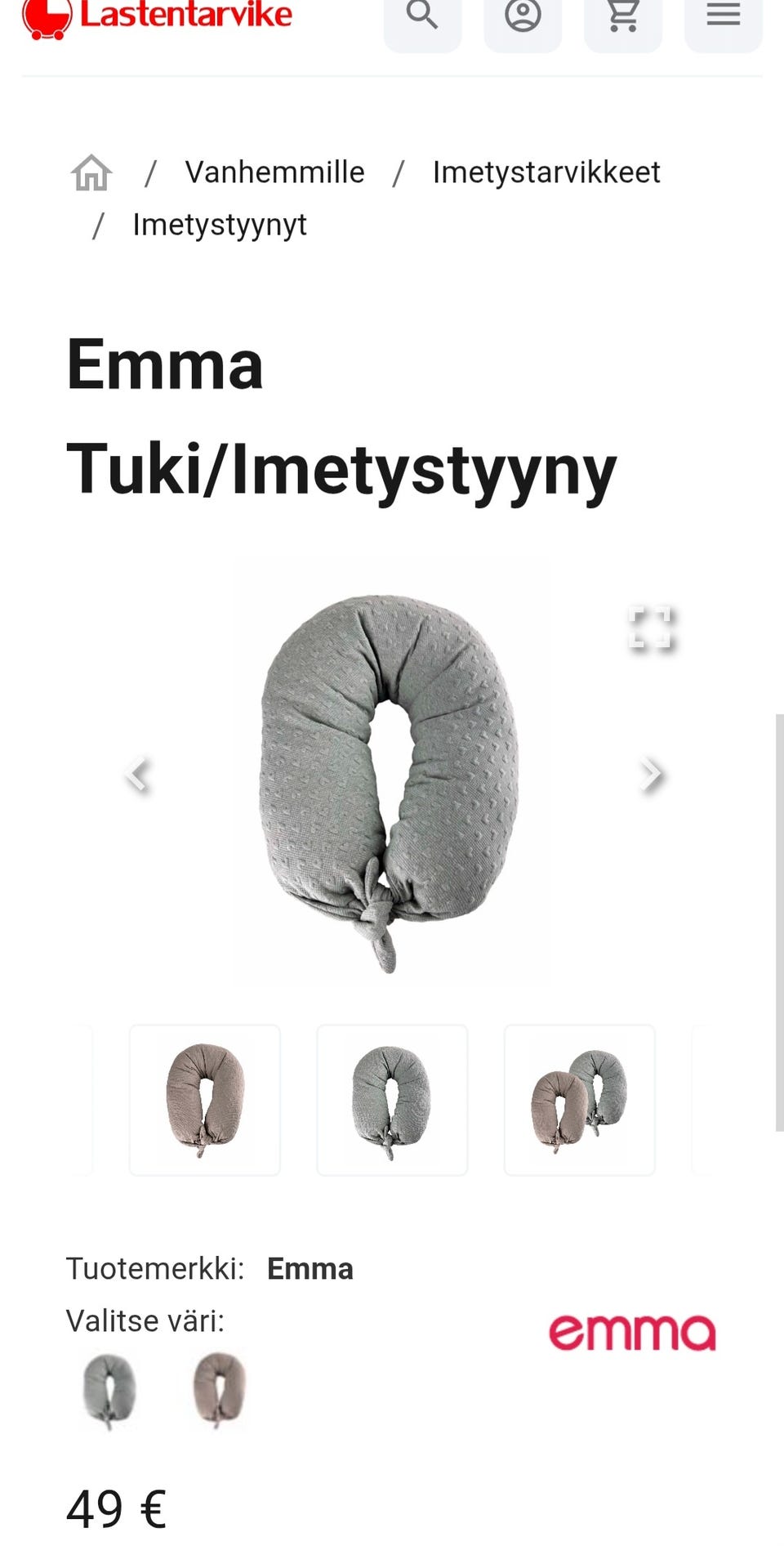Open the shopping cart
784x1546 pixels.
623,16
